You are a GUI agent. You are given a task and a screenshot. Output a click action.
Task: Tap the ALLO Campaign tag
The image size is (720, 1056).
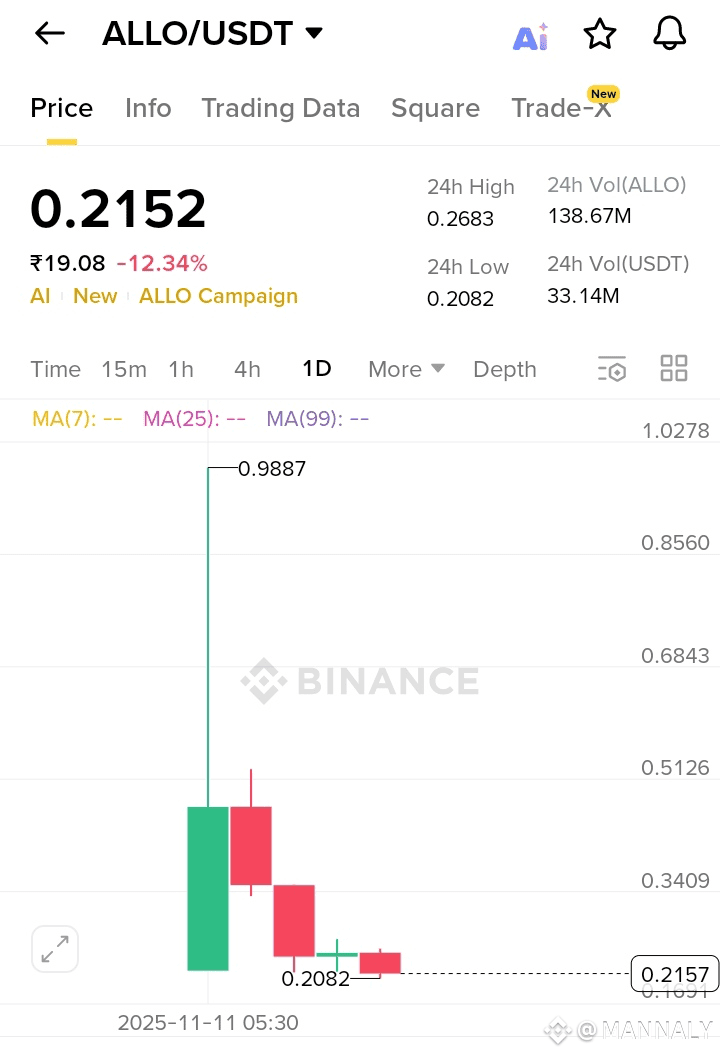point(218,296)
